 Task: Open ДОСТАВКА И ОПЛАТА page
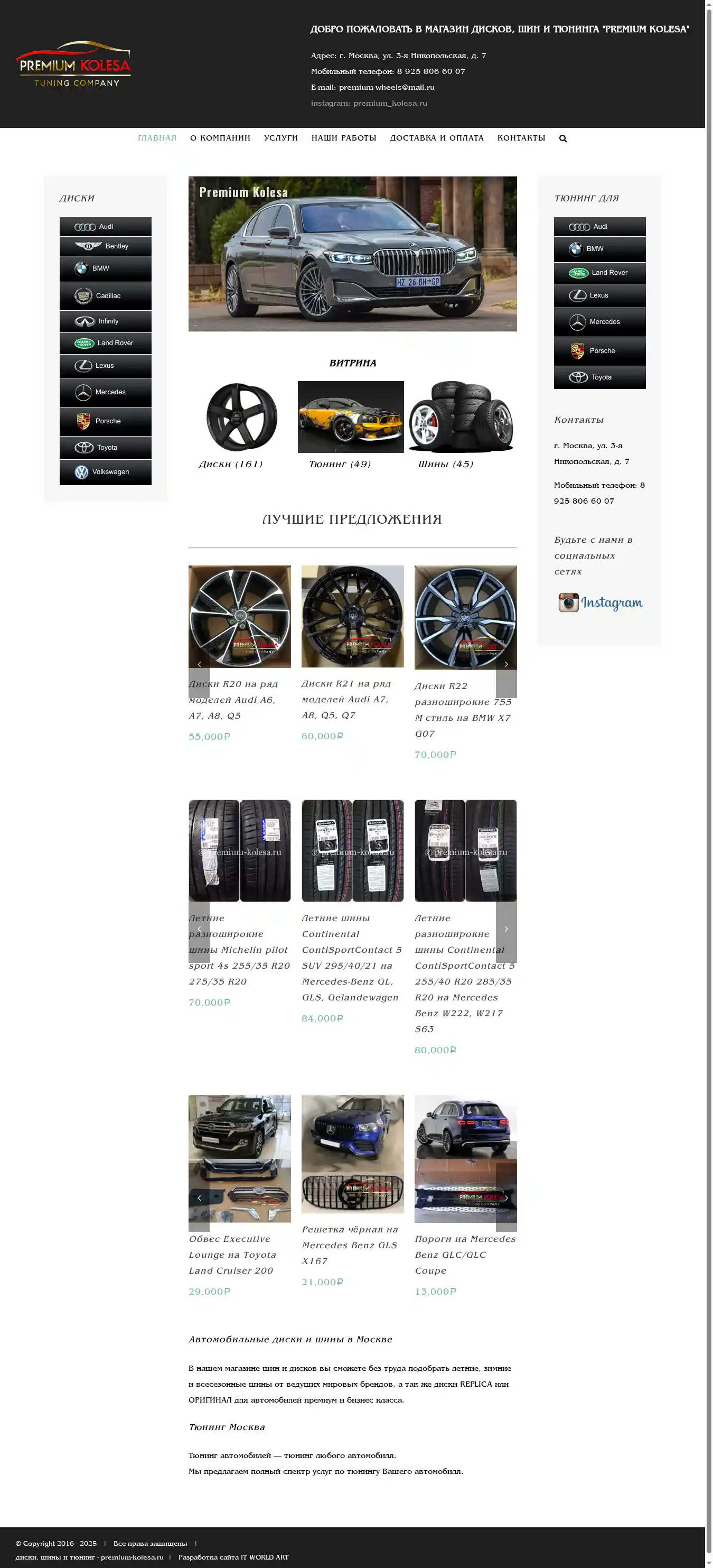point(436,138)
